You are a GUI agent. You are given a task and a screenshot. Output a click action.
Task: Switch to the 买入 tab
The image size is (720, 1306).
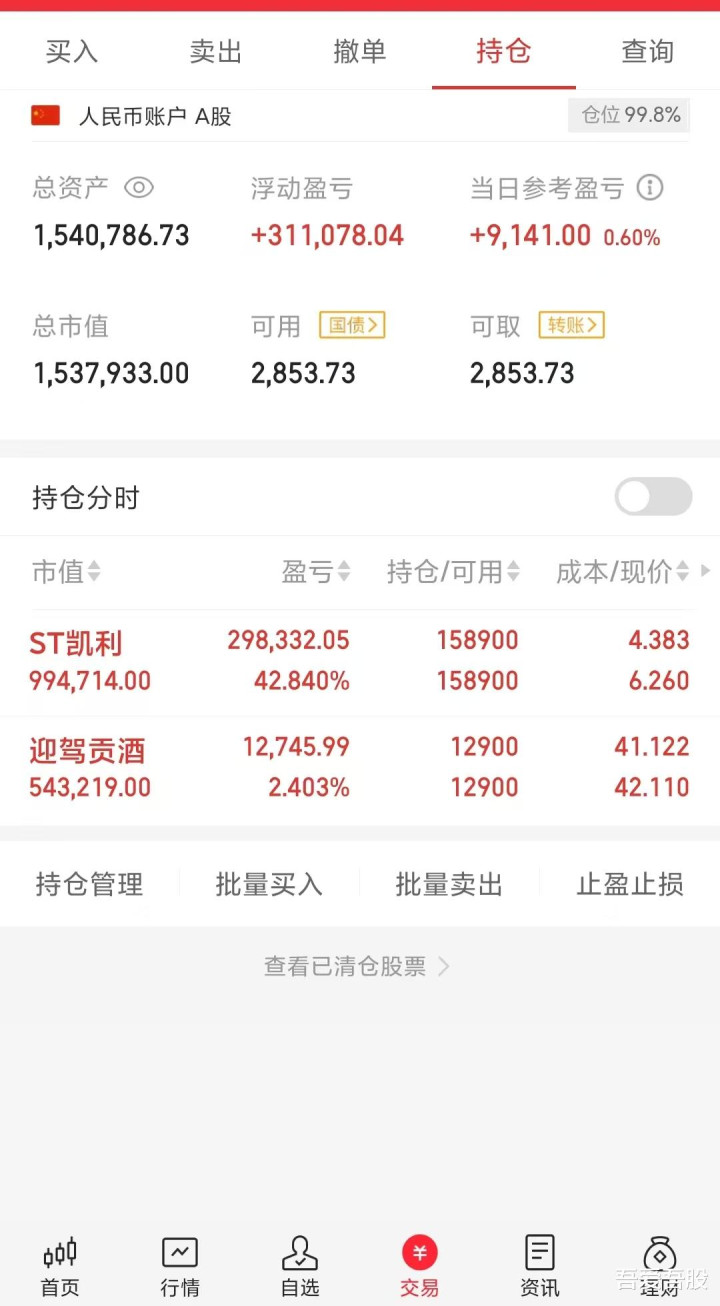tap(72, 52)
